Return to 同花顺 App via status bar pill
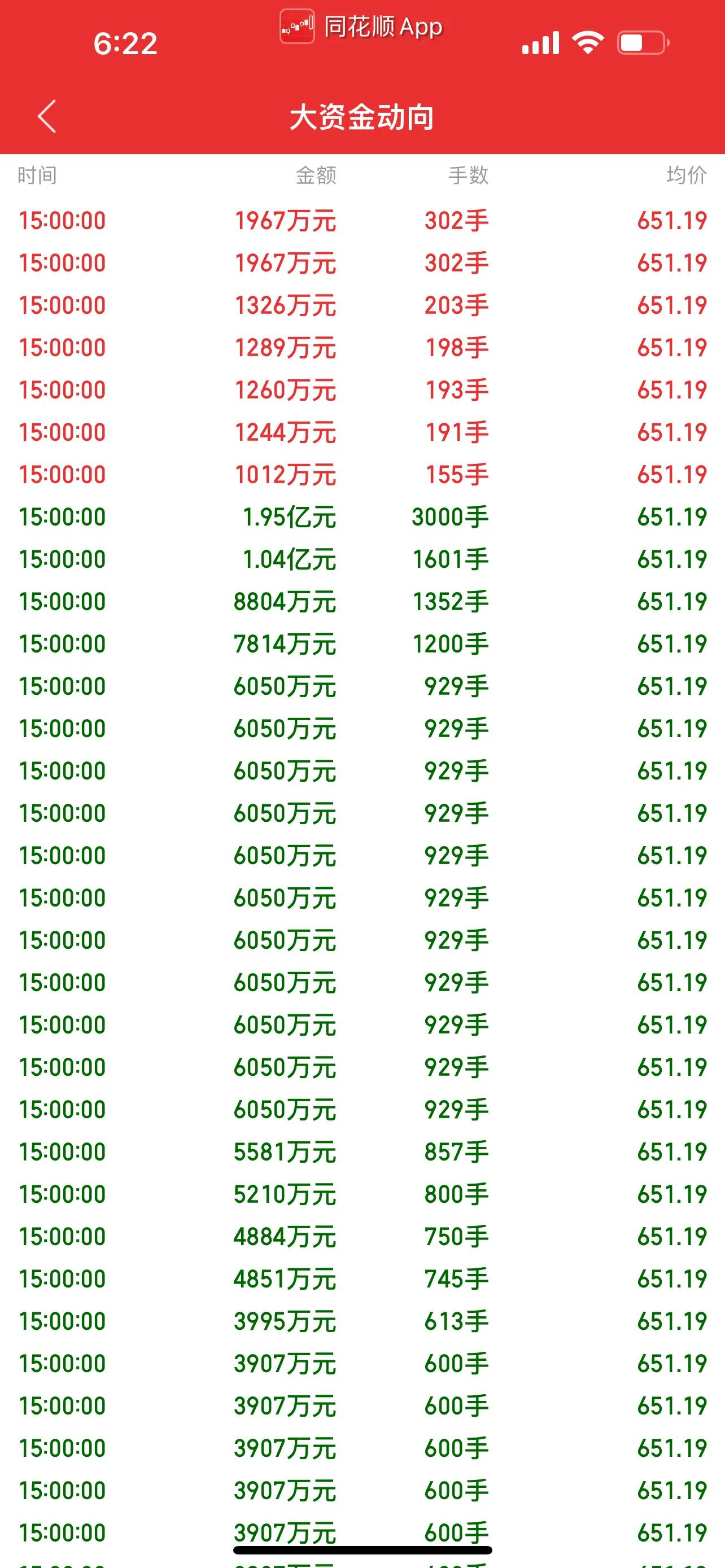Screen dimensions: 725x1568 tap(361, 27)
